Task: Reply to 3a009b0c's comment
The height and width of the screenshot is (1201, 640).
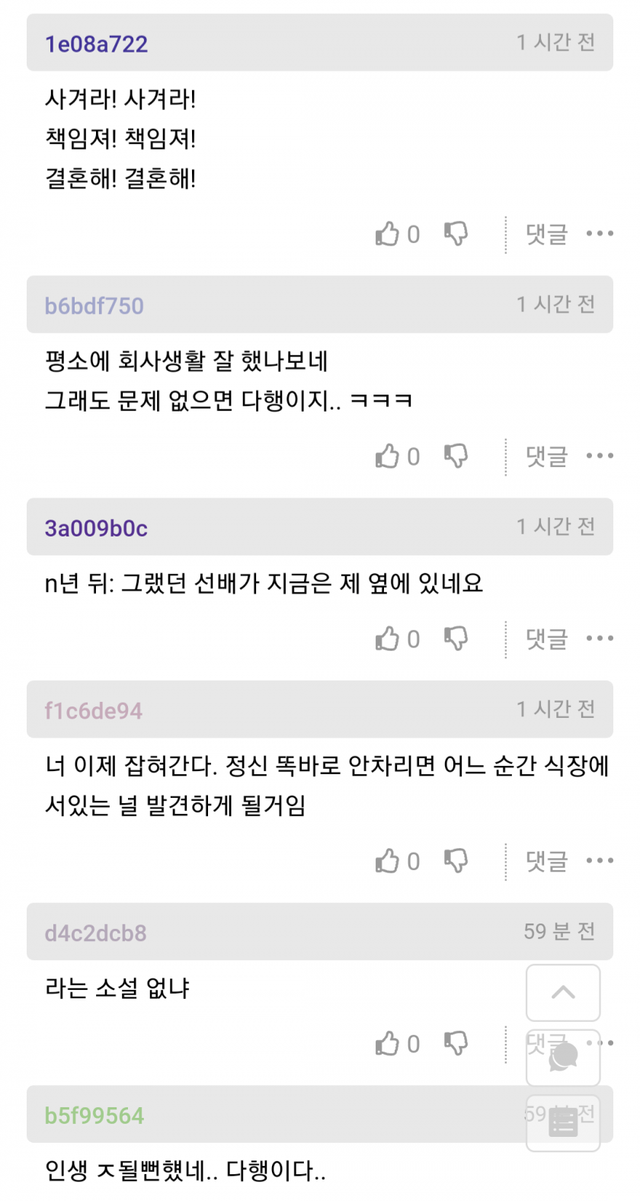Action: coord(547,639)
